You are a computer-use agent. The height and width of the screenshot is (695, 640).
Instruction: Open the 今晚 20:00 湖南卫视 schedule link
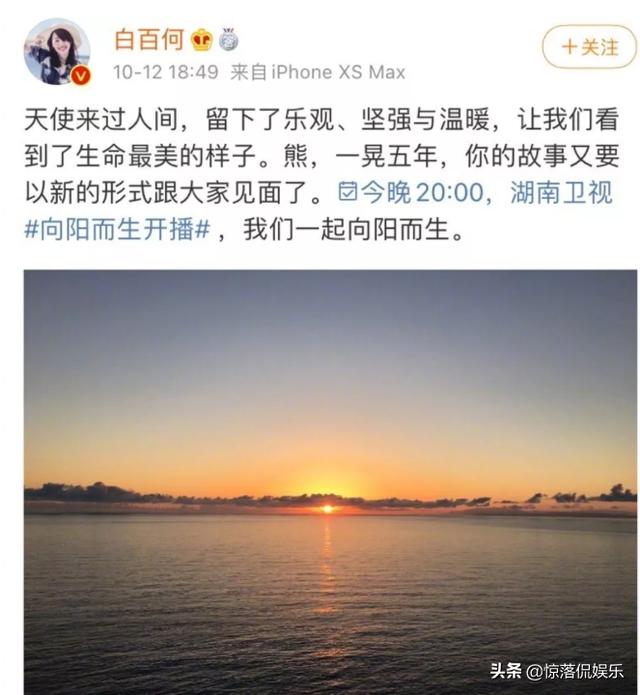coord(473,192)
